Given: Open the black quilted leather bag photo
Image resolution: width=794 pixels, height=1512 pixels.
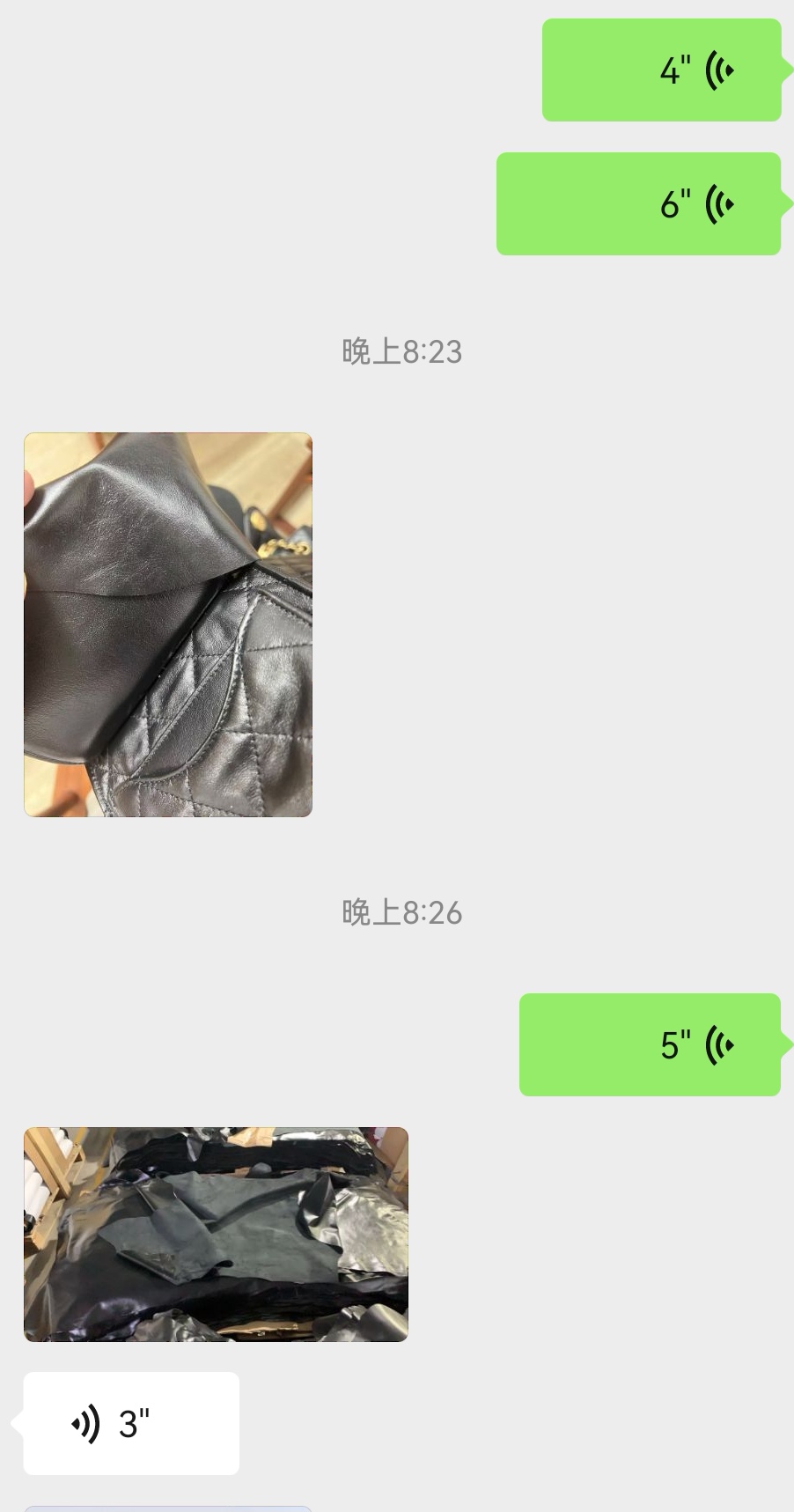Looking at the screenshot, I should [168, 624].
